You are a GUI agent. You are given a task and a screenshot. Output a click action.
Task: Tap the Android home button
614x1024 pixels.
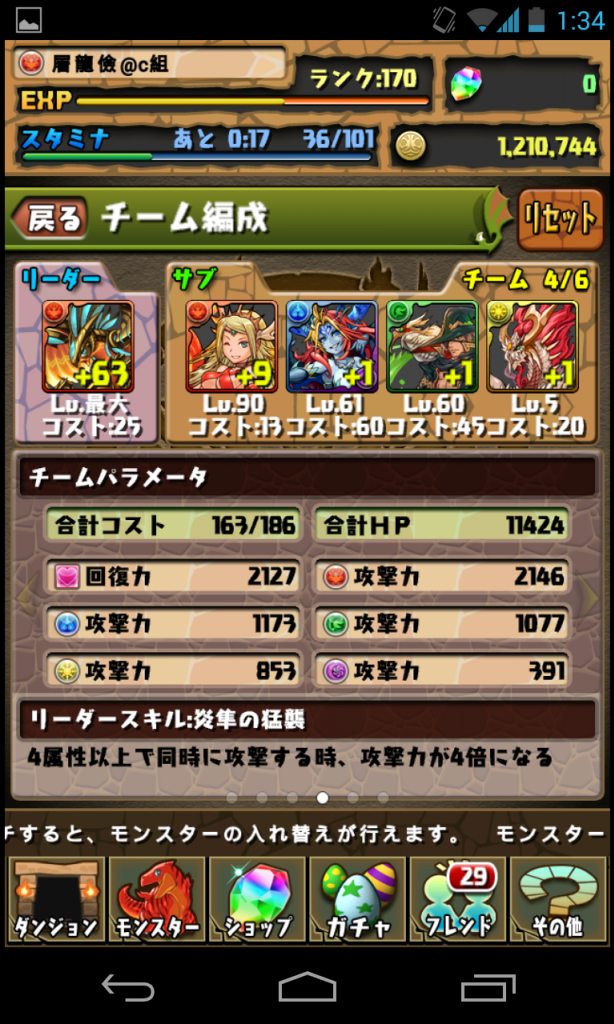[307, 989]
